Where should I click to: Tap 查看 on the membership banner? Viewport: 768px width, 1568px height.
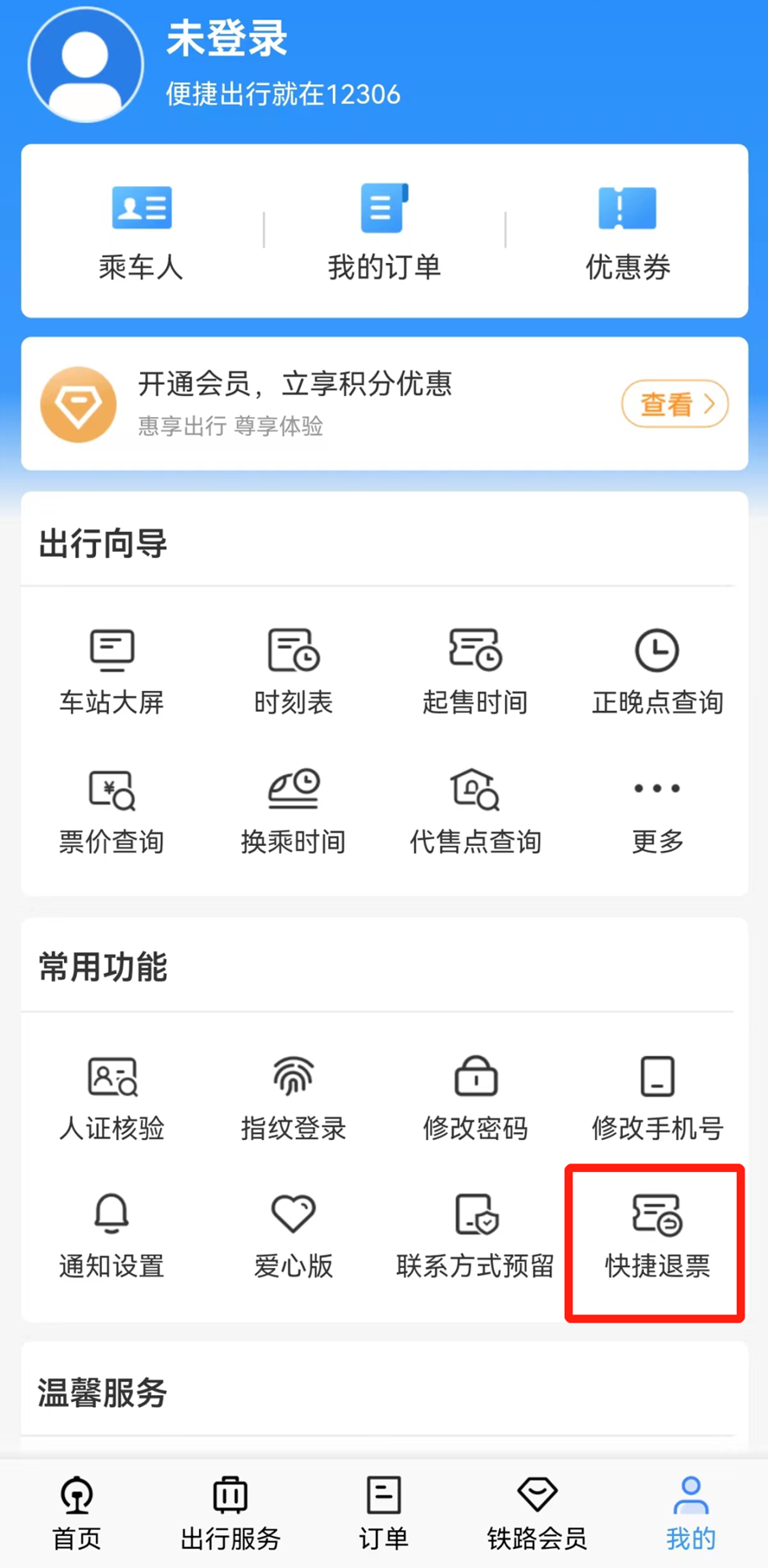tap(674, 404)
